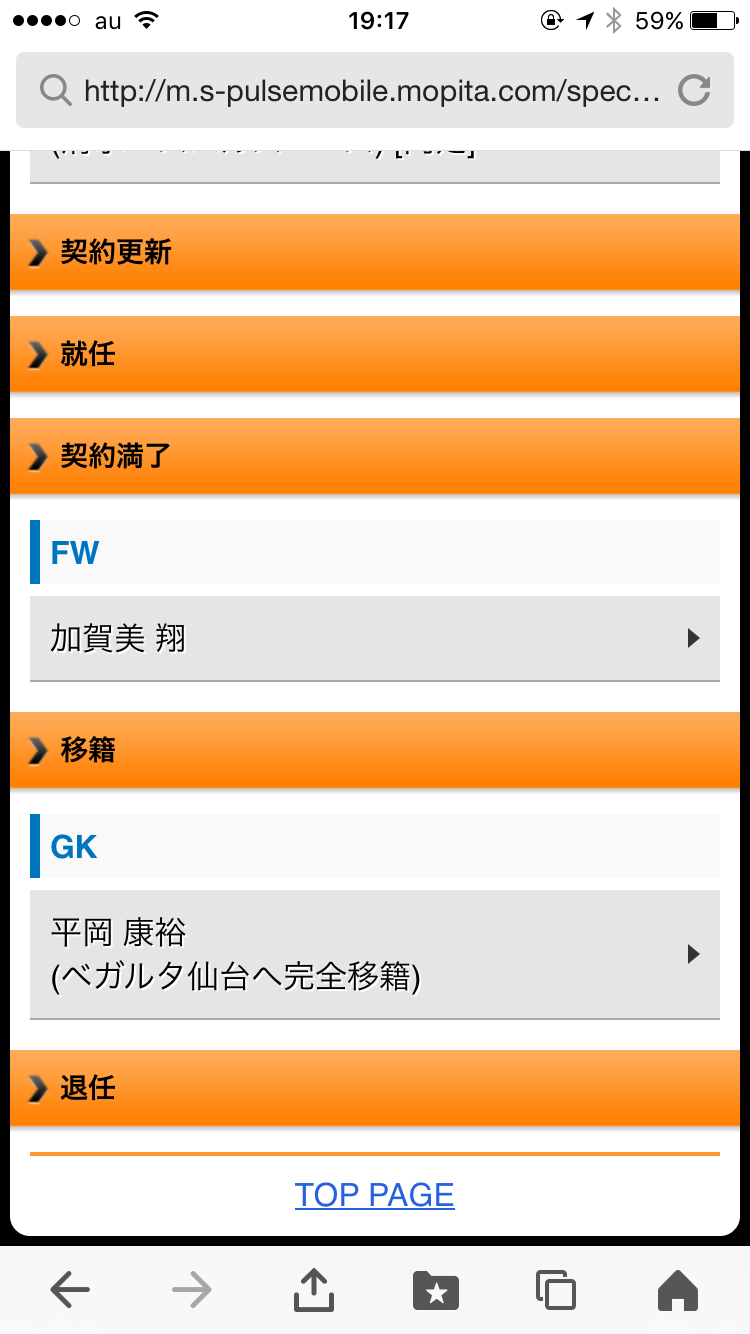Viewport: 750px width, 1334px height.
Task: Open the bookmarks folder
Action: [435, 1291]
